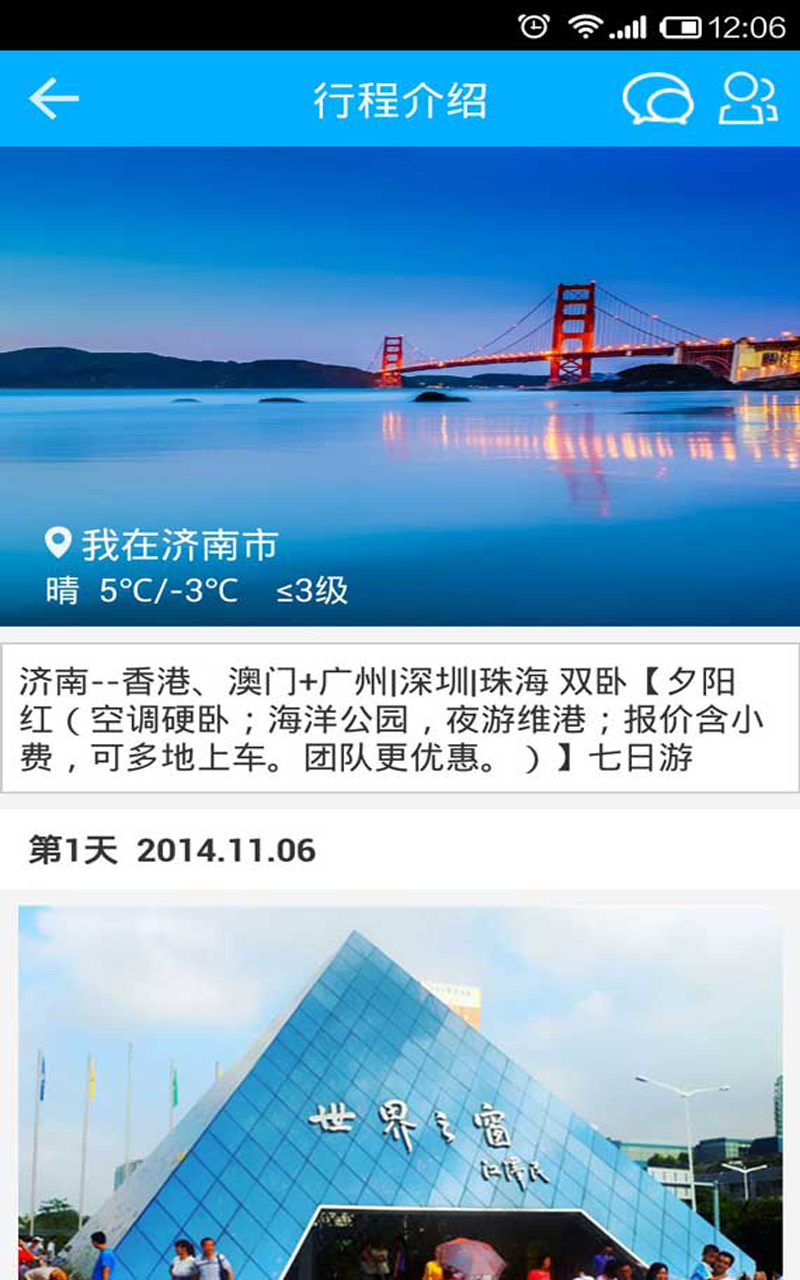Open the World Window photo for day 1
800x1280 pixels.
click(x=400, y=1092)
